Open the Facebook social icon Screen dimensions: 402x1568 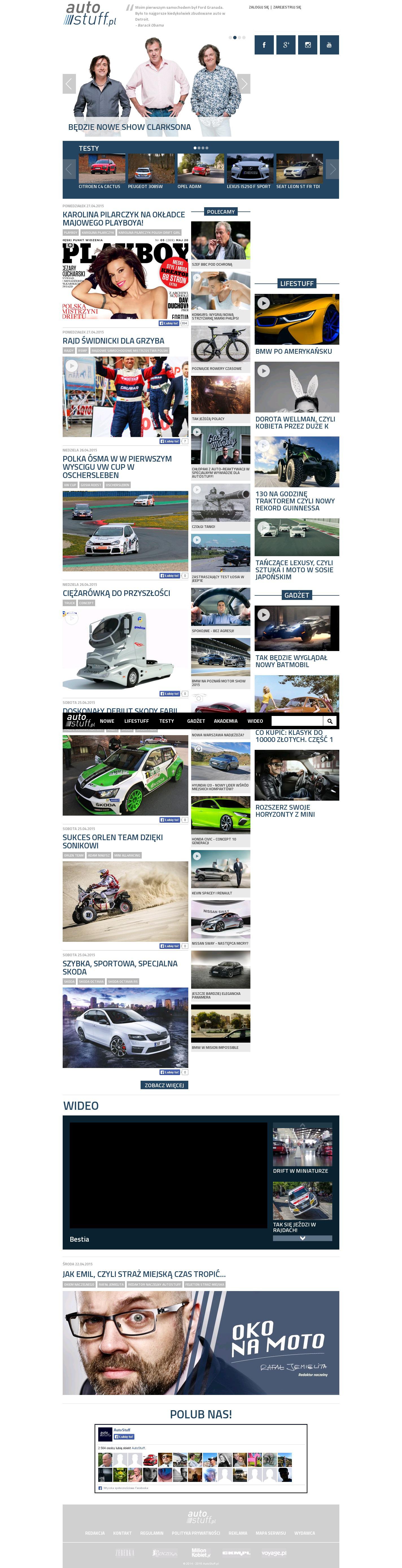(x=264, y=45)
